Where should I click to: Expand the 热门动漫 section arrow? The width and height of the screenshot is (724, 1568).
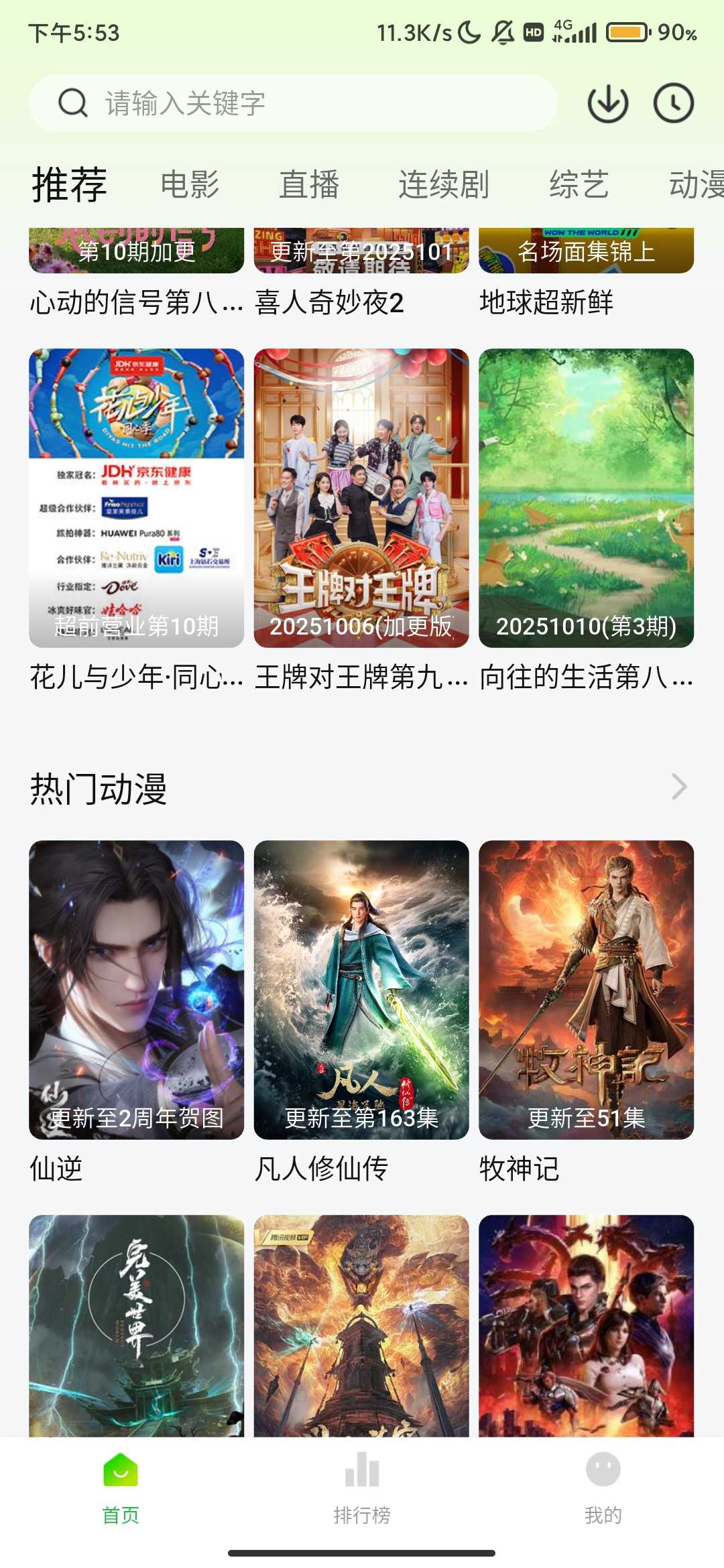pyautogui.click(x=679, y=787)
